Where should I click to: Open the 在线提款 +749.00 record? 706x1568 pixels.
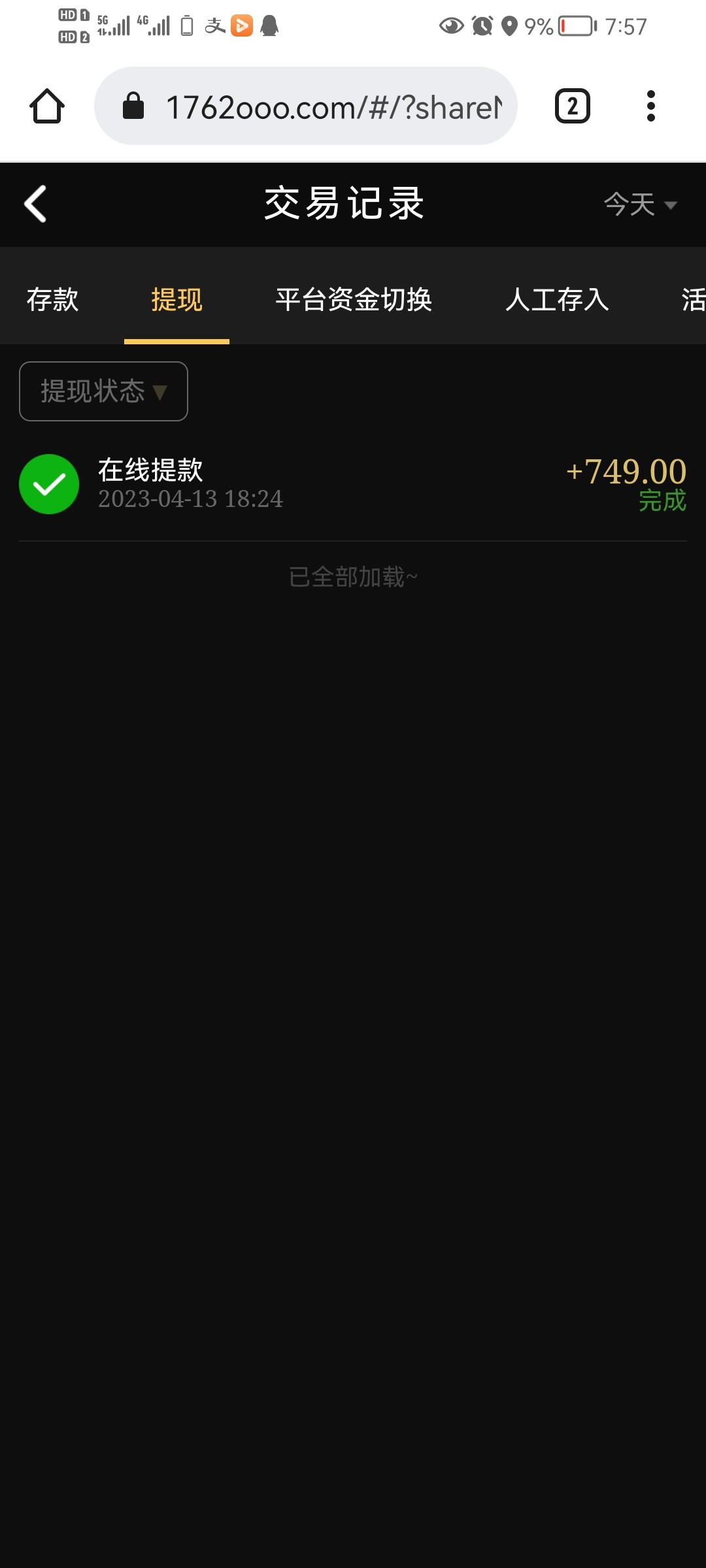[x=353, y=484]
